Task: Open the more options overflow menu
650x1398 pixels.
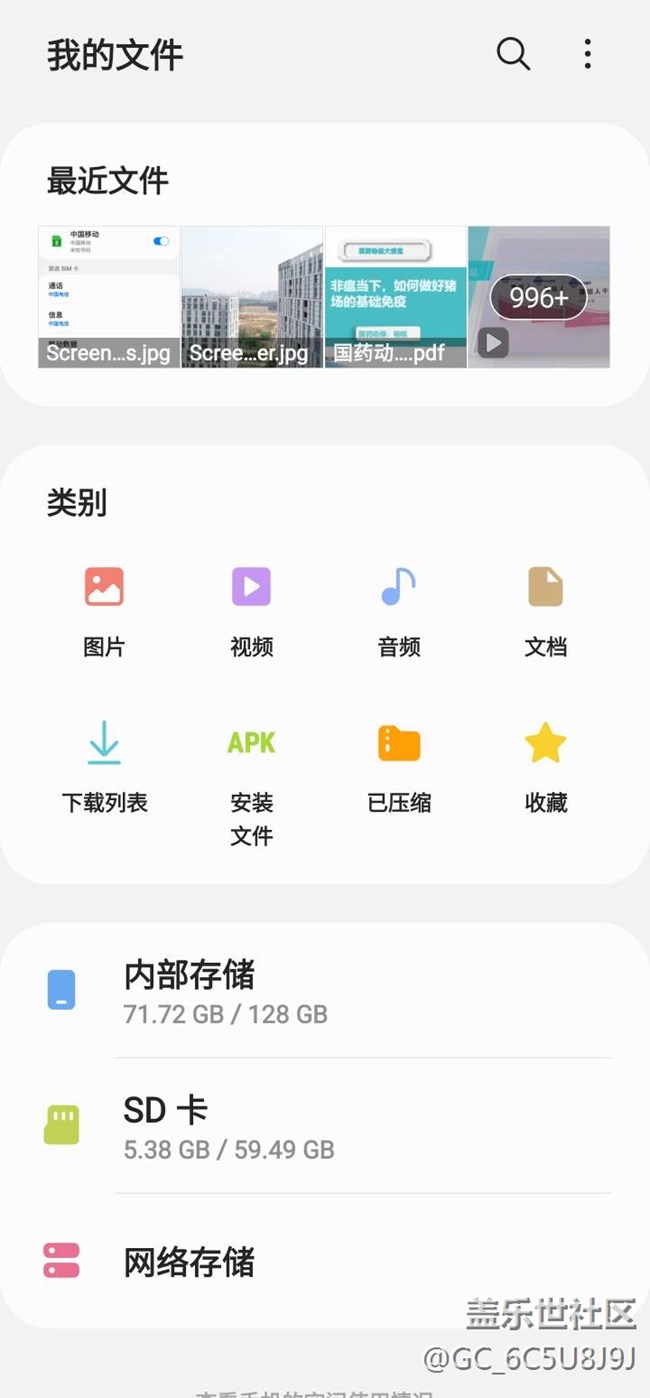Action: (x=588, y=54)
